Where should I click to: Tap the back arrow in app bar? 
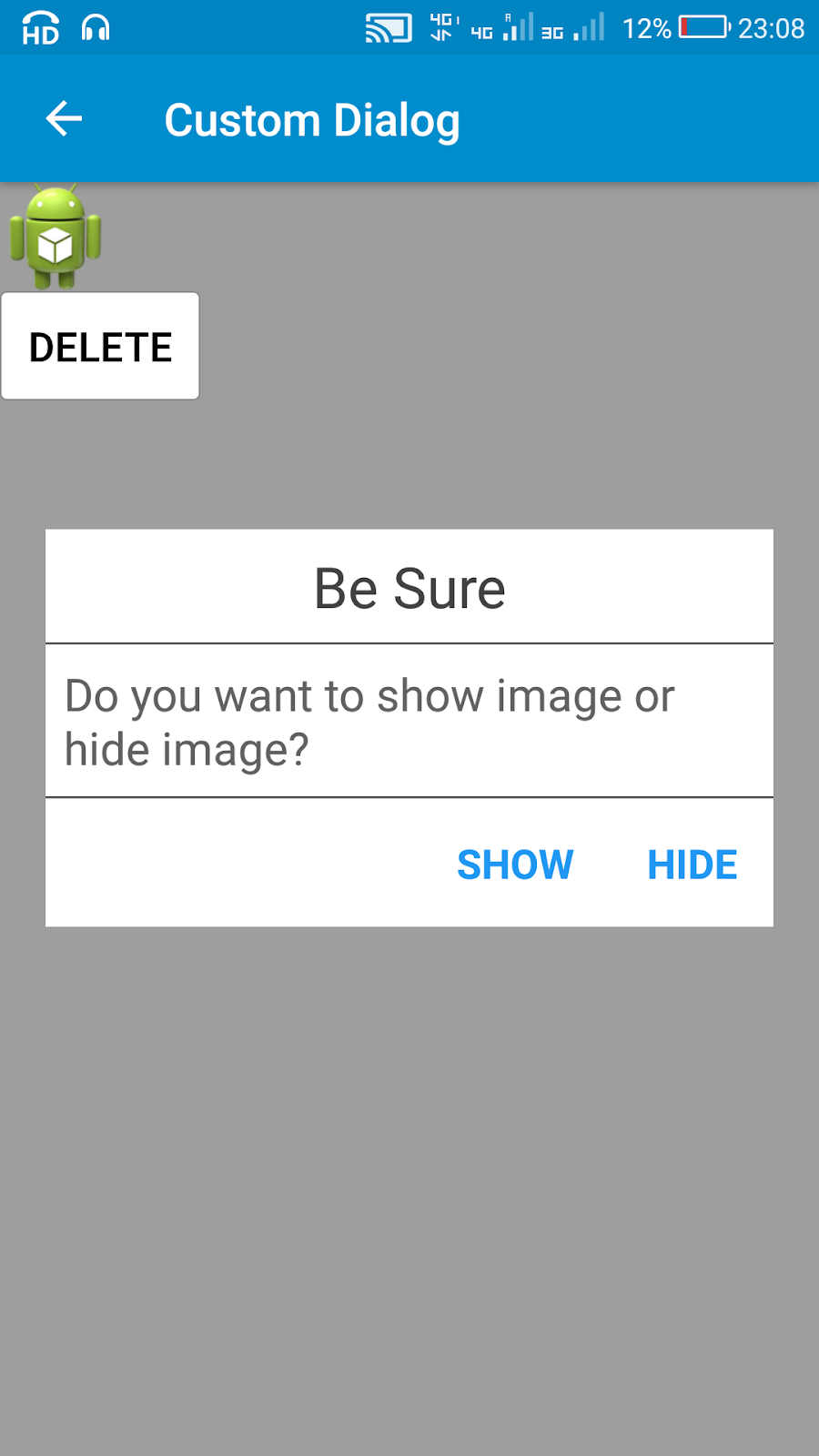click(x=64, y=119)
